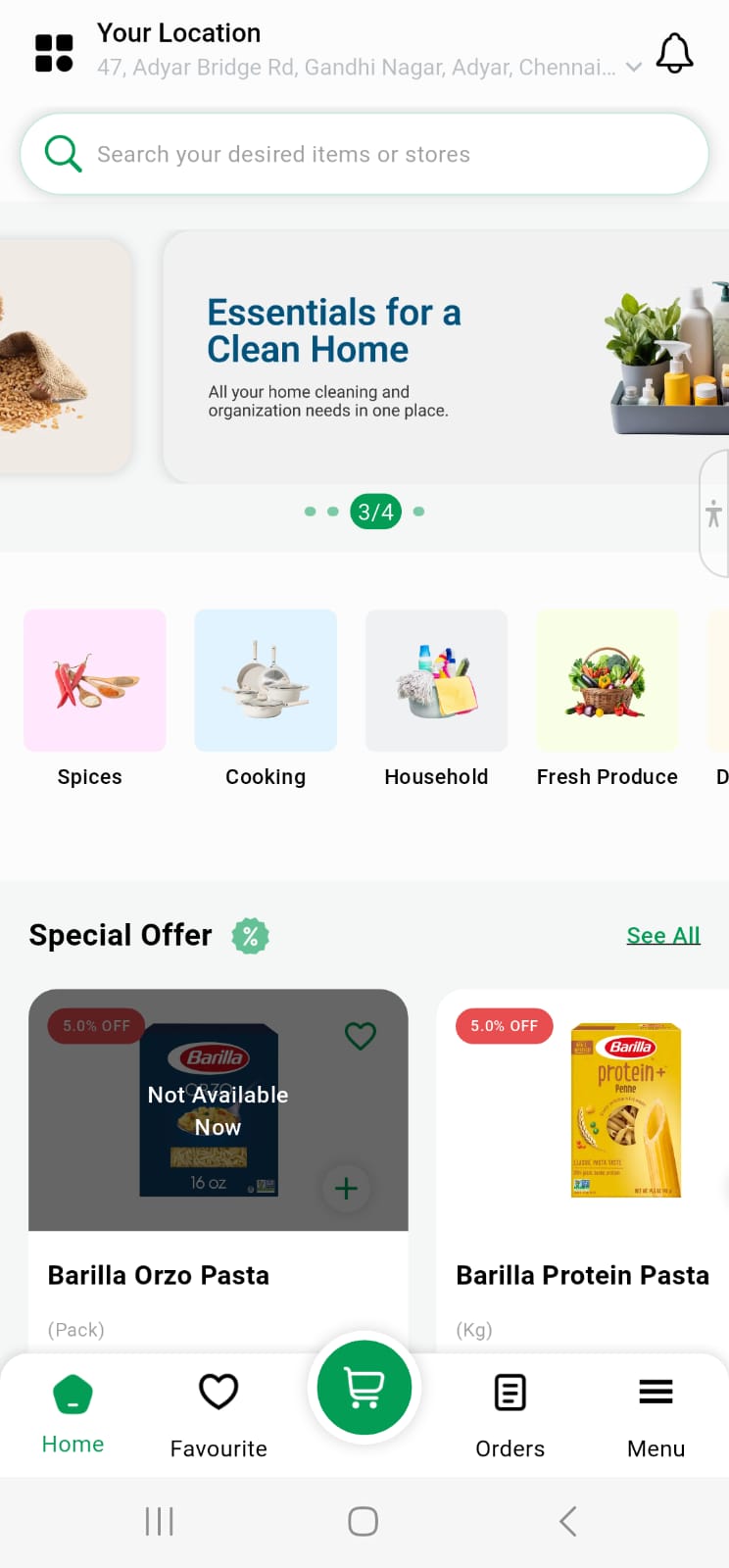See all Special Offer items
The height and width of the screenshot is (1568, 729).
(662, 936)
